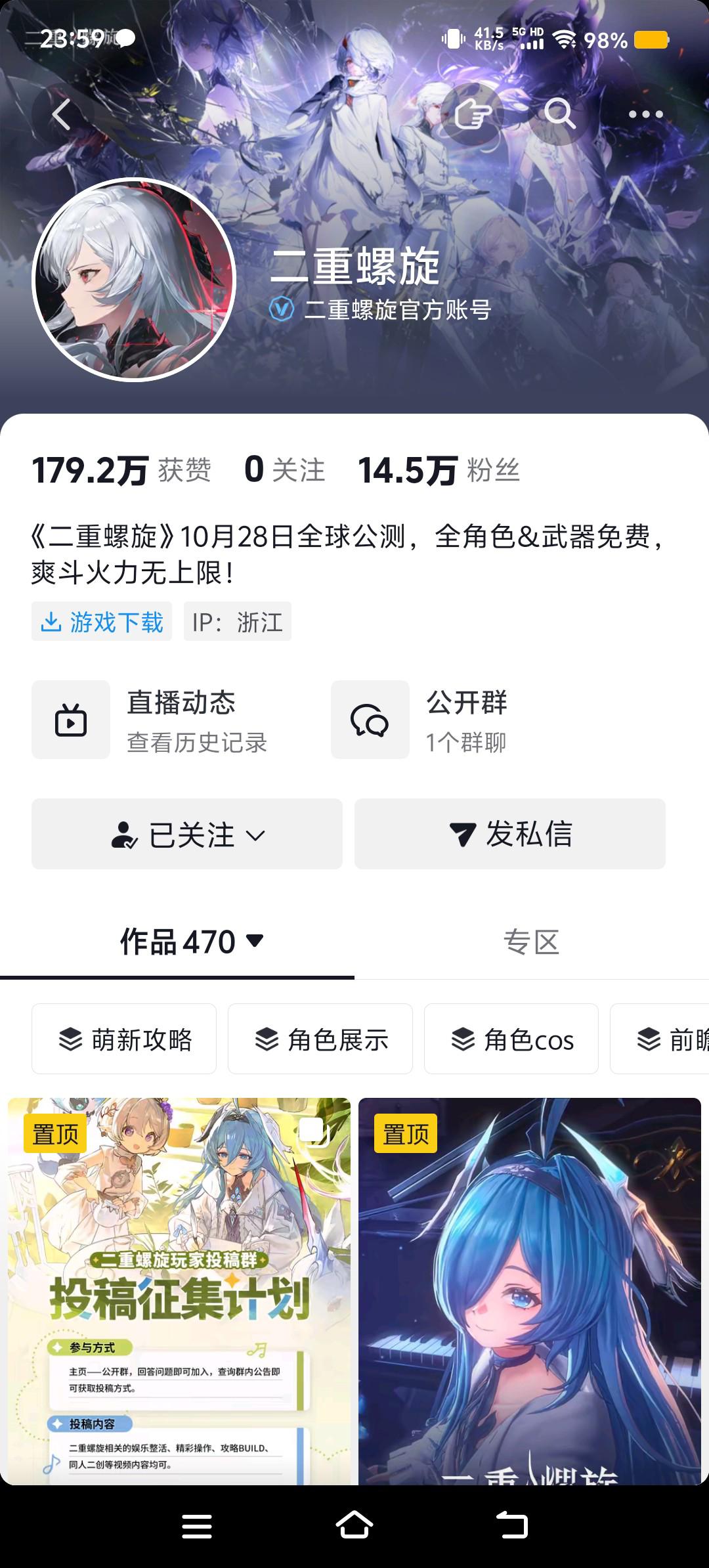View the 14.5万 粉丝 followers list
Screen dimensions: 709x1568
(x=439, y=471)
